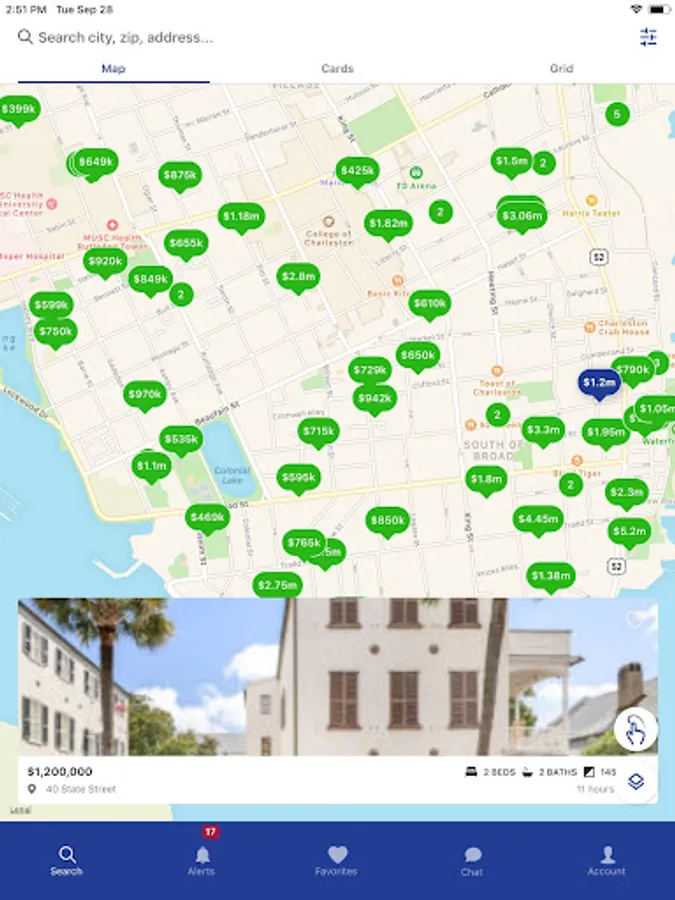Select the $850k listing marker
The width and height of the screenshot is (675, 900).
pyautogui.click(x=387, y=520)
